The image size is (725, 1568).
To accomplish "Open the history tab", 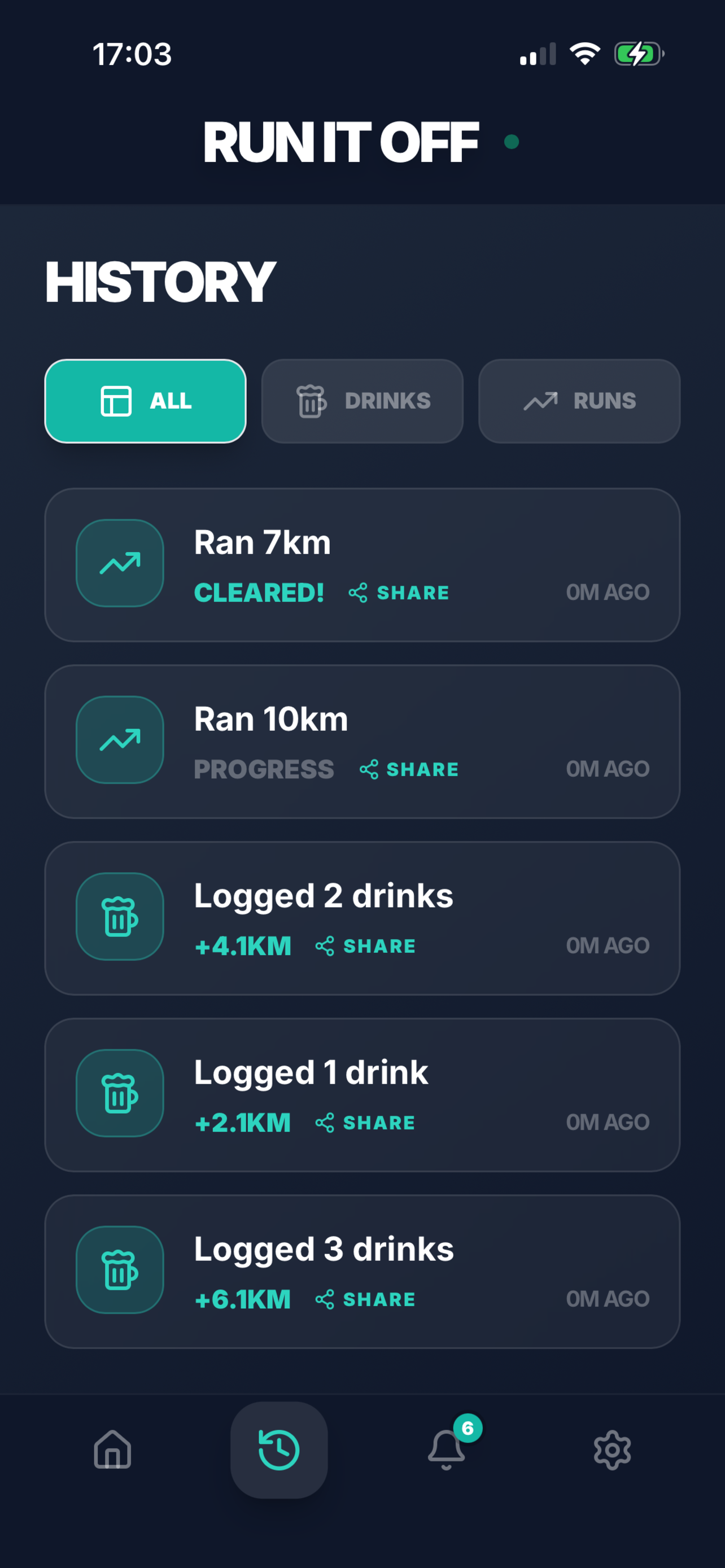I will pyautogui.click(x=279, y=1450).
